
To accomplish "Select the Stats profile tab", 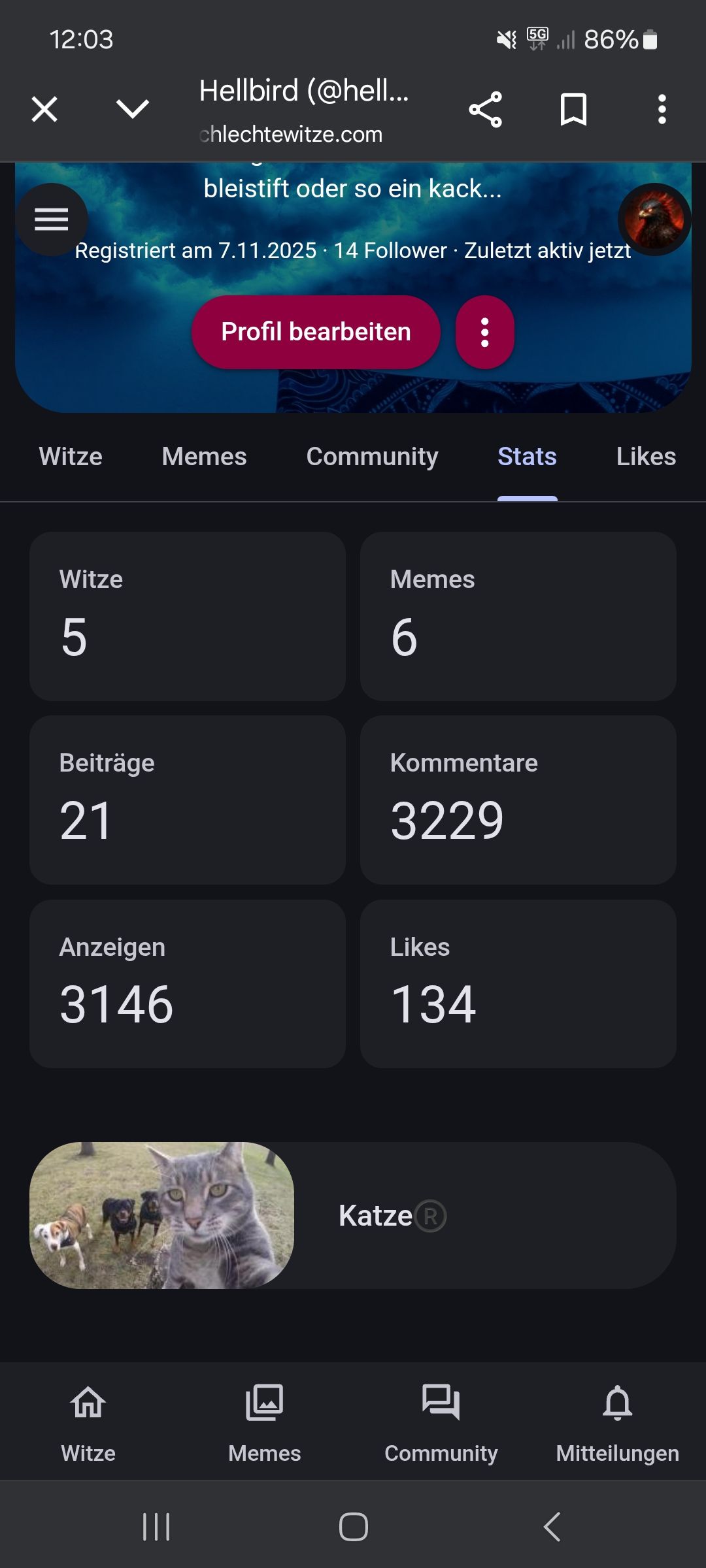I will pyautogui.click(x=527, y=457).
